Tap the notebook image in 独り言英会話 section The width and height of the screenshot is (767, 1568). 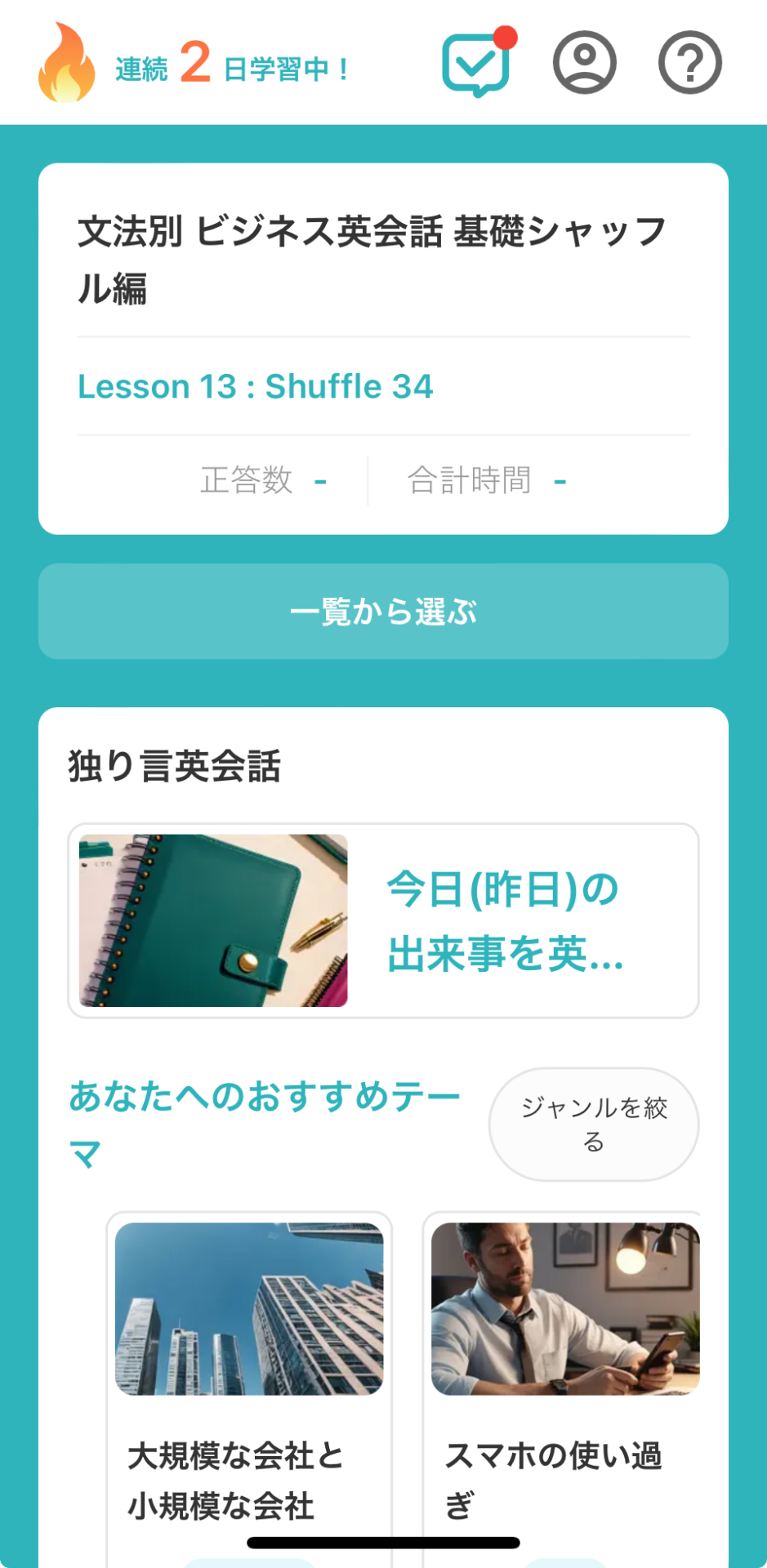[213, 920]
